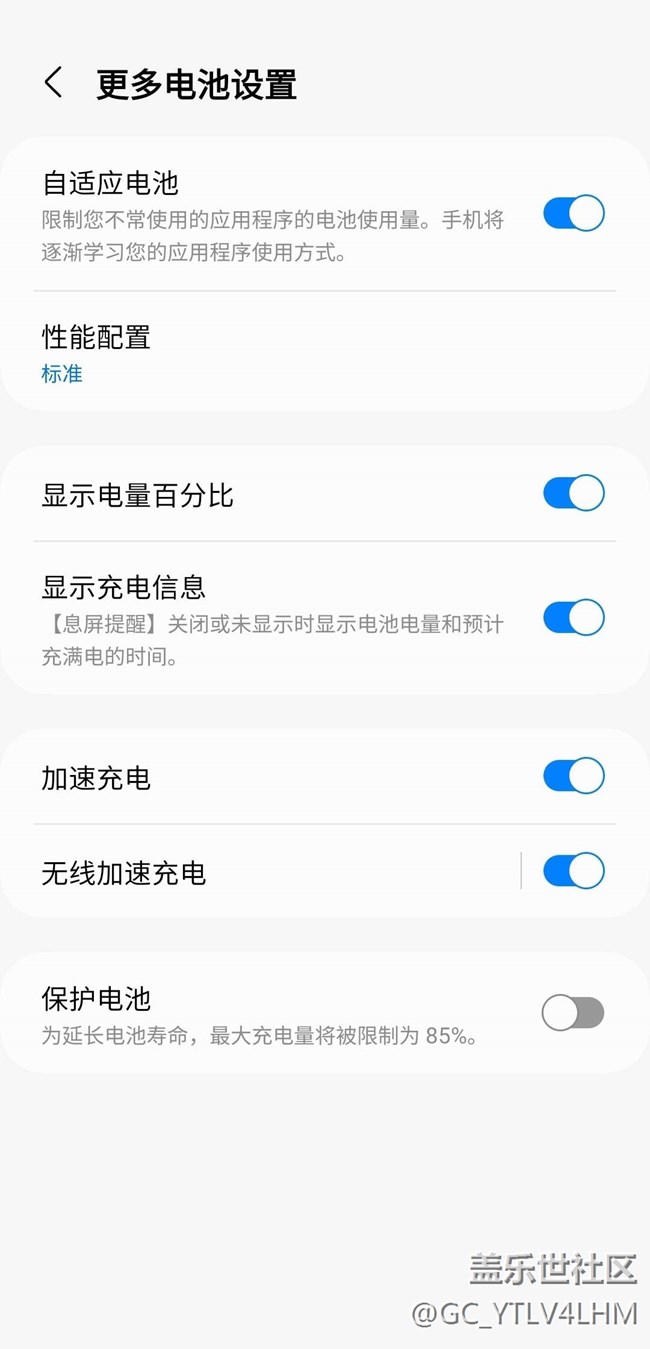
Task: Enable the 保护电池 switch
Action: click(573, 1013)
